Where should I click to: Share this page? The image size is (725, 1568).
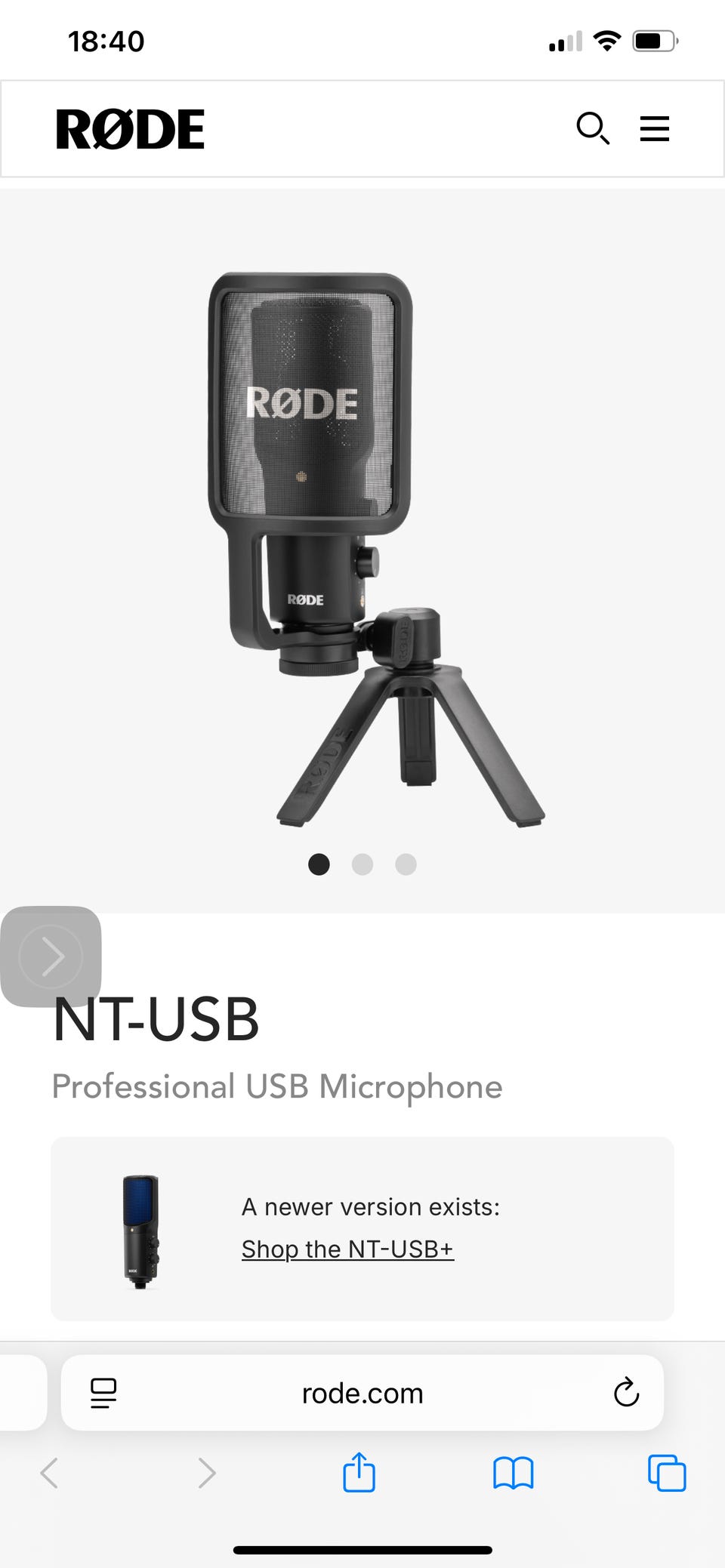tap(359, 1473)
